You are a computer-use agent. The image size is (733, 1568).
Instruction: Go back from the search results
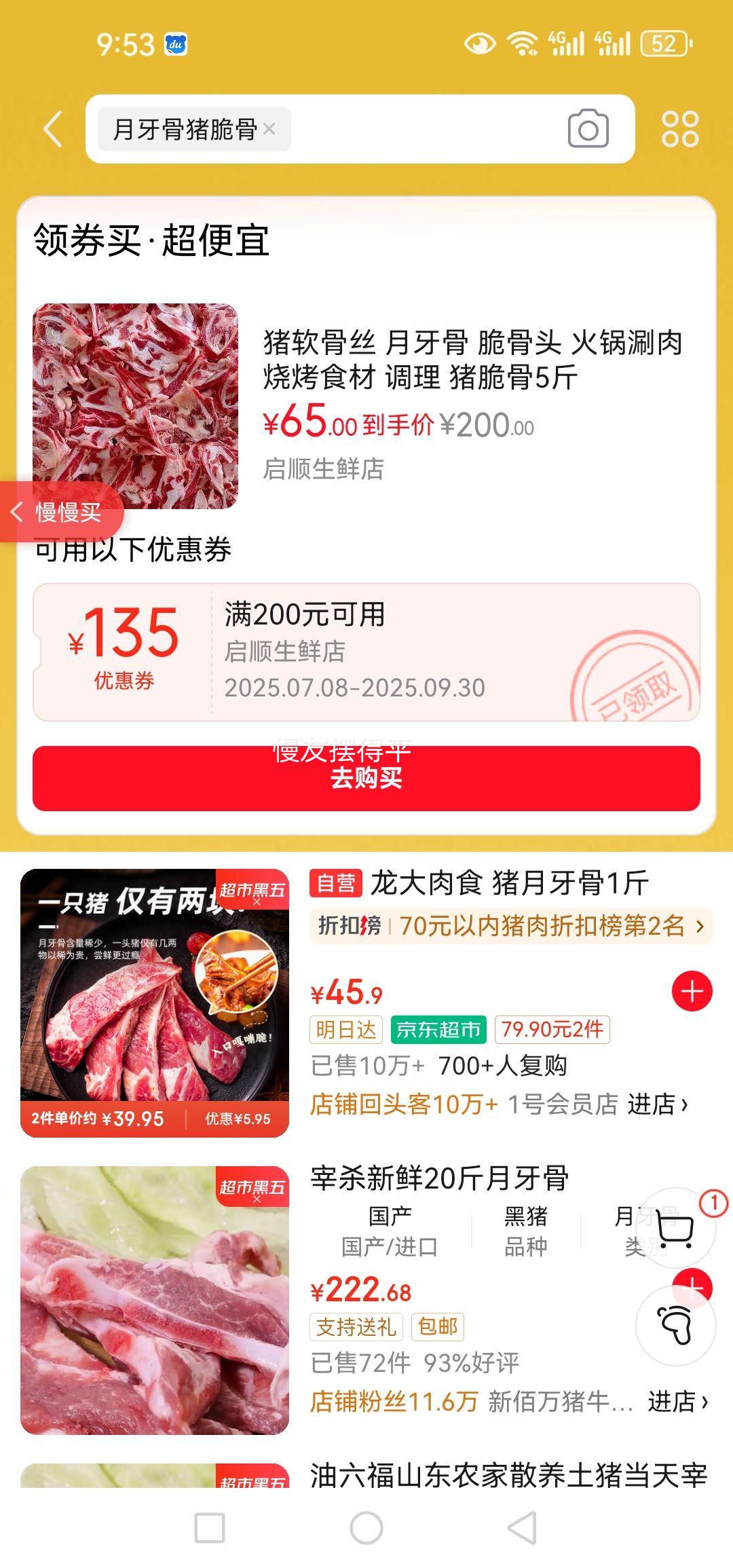click(53, 129)
